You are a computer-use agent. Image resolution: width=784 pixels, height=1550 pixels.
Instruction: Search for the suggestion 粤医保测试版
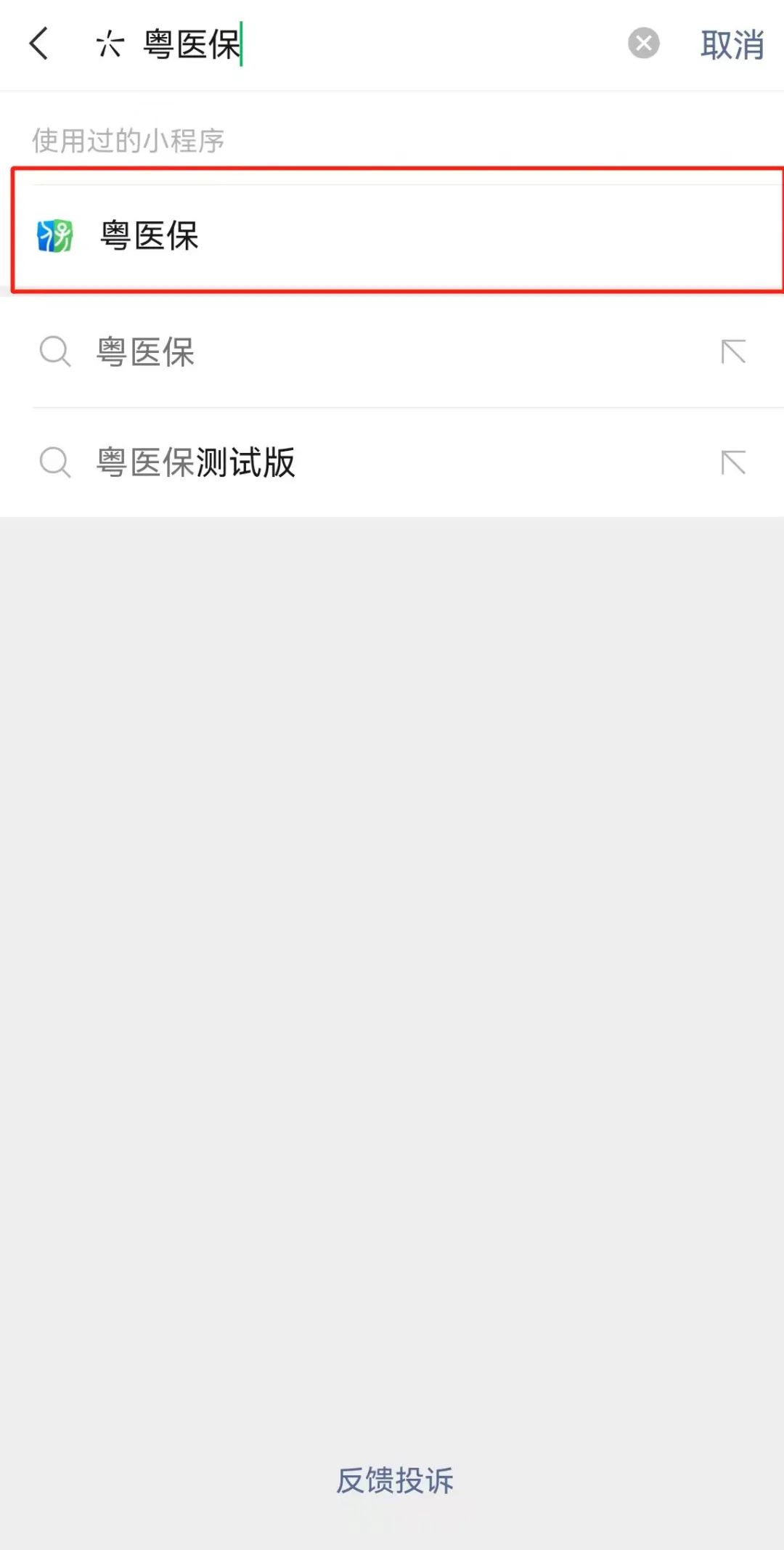point(196,462)
